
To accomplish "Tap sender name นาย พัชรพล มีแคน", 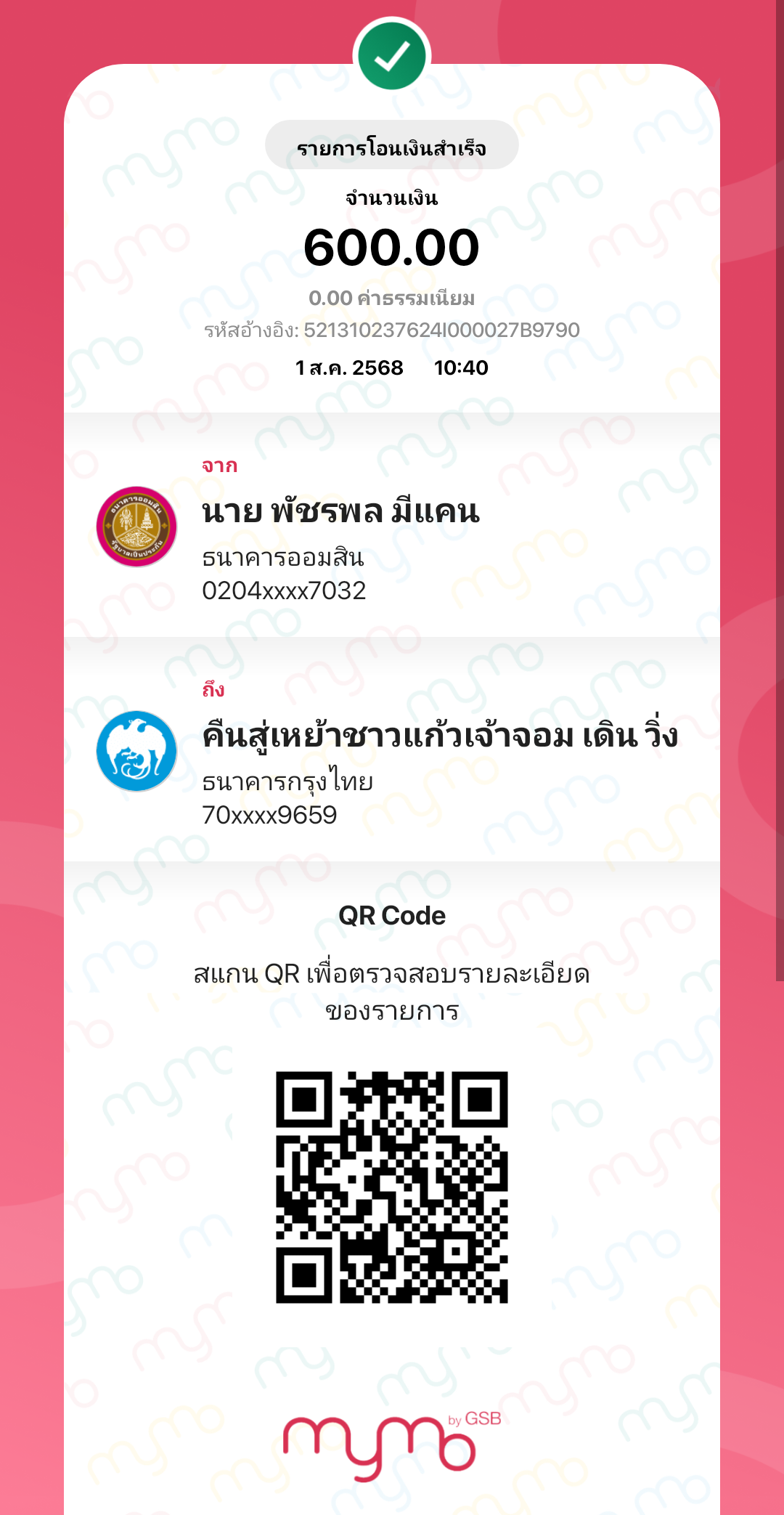I will (x=341, y=513).
